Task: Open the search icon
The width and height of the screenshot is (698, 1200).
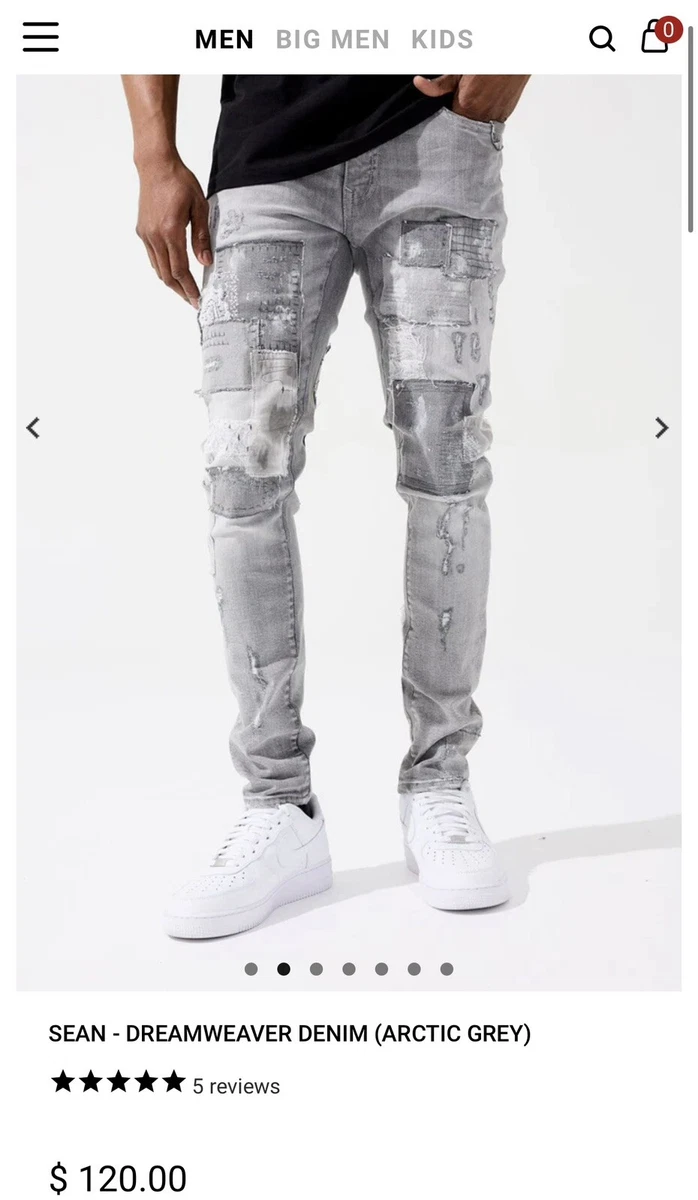Action: [602, 39]
